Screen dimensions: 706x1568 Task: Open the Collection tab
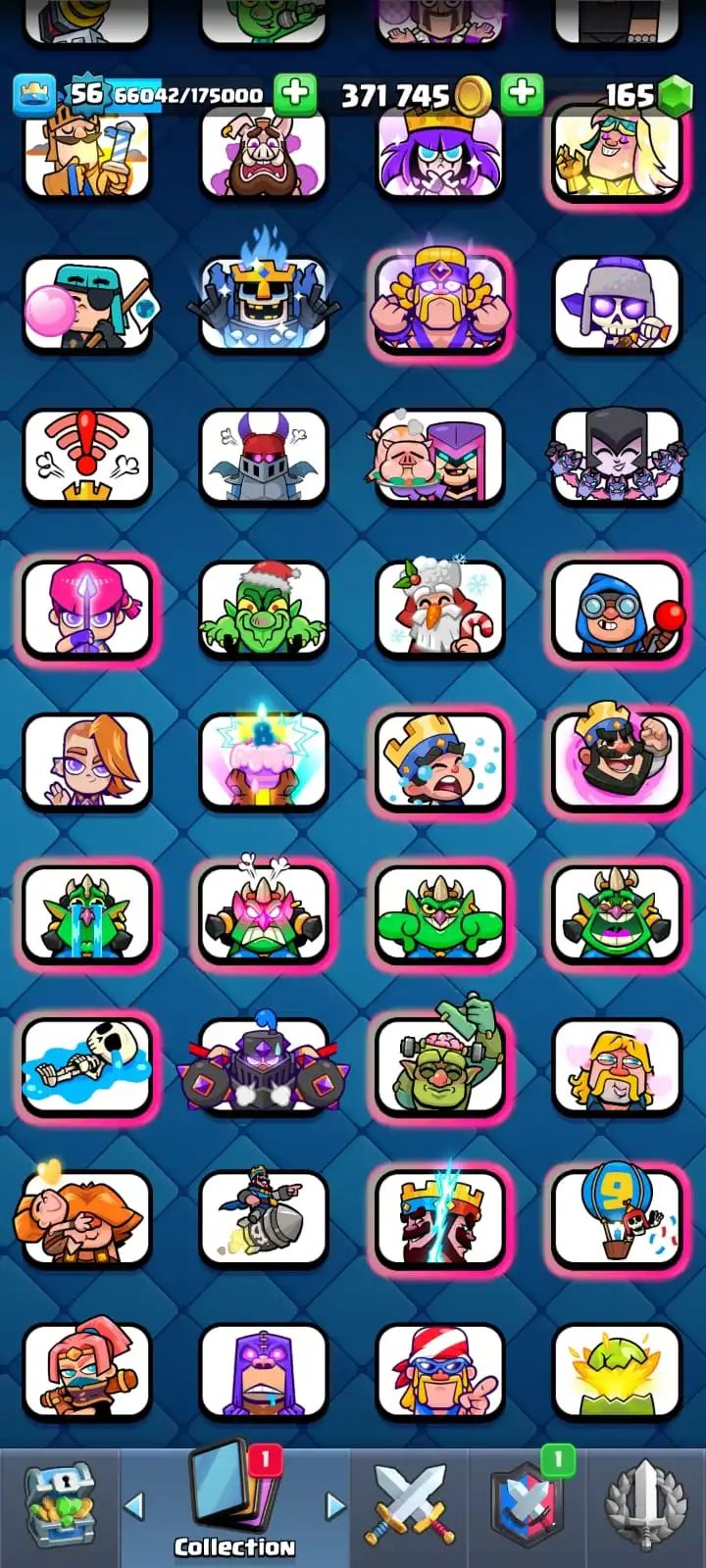pyautogui.click(x=234, y=1506)
